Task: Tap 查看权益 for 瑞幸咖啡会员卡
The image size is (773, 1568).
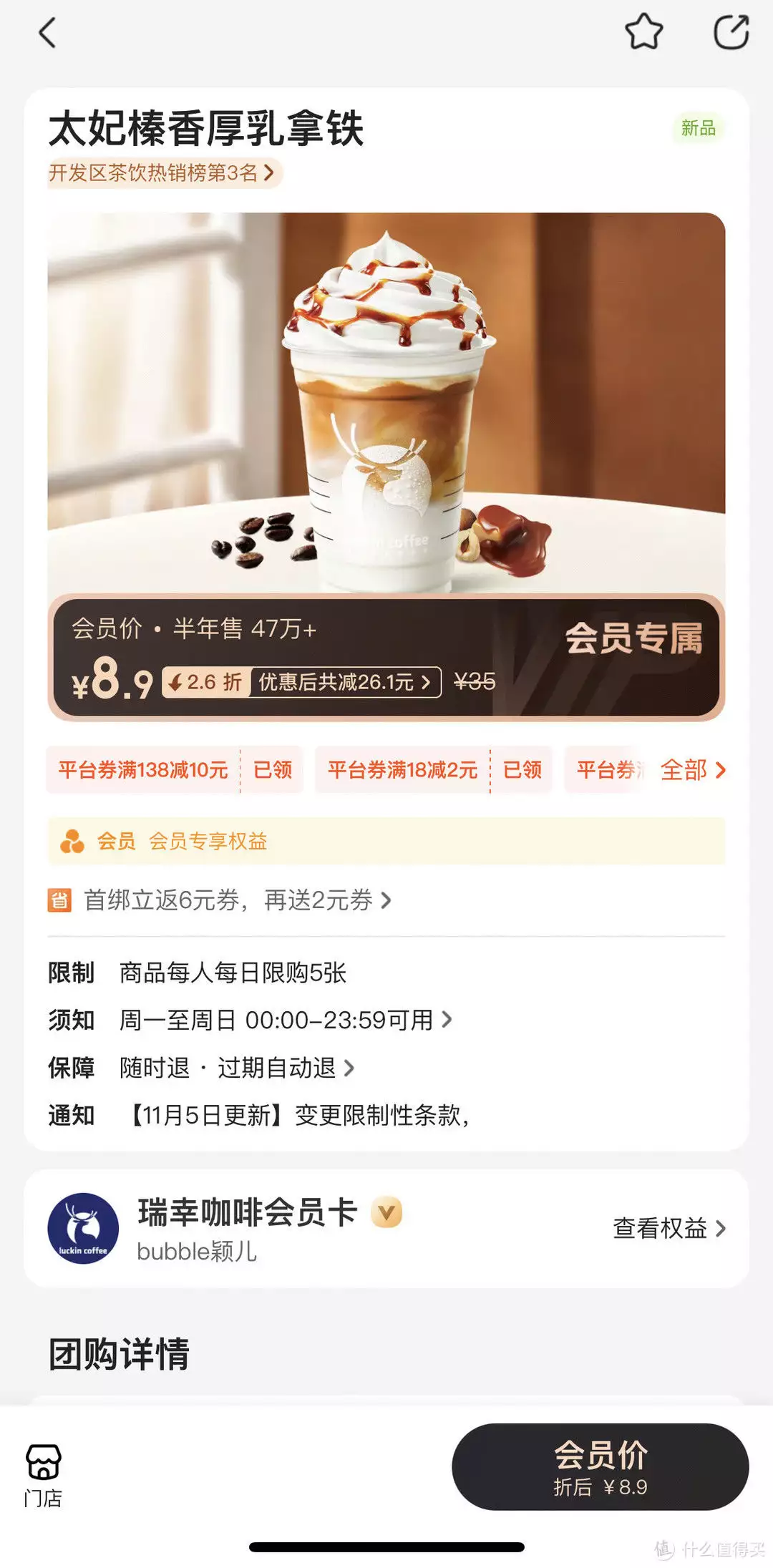Action: pos(669,1229)
